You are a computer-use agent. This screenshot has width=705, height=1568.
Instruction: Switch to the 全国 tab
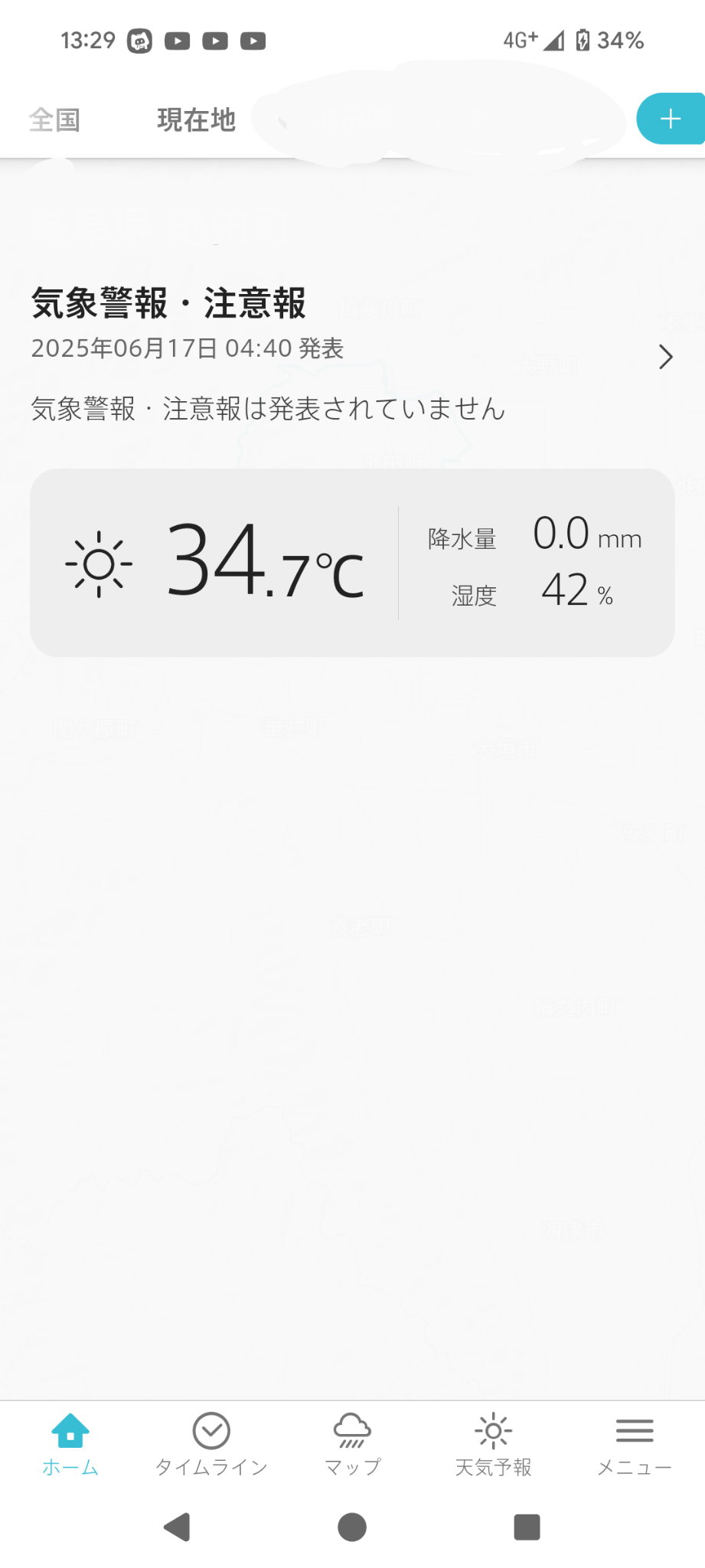(x=54, y=120)
